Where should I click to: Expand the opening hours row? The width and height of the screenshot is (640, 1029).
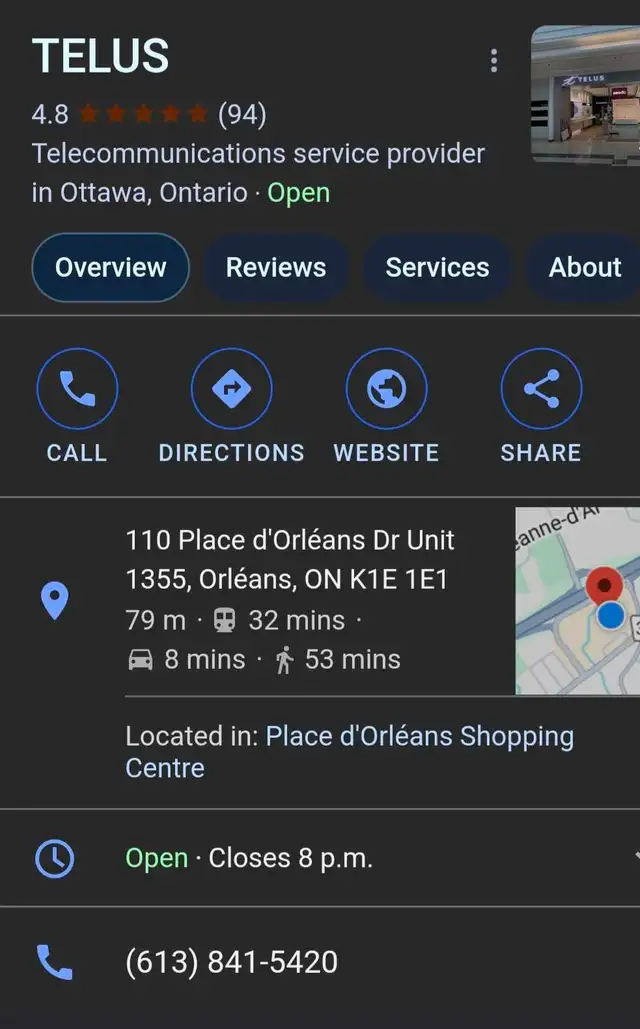coord(320,858)
